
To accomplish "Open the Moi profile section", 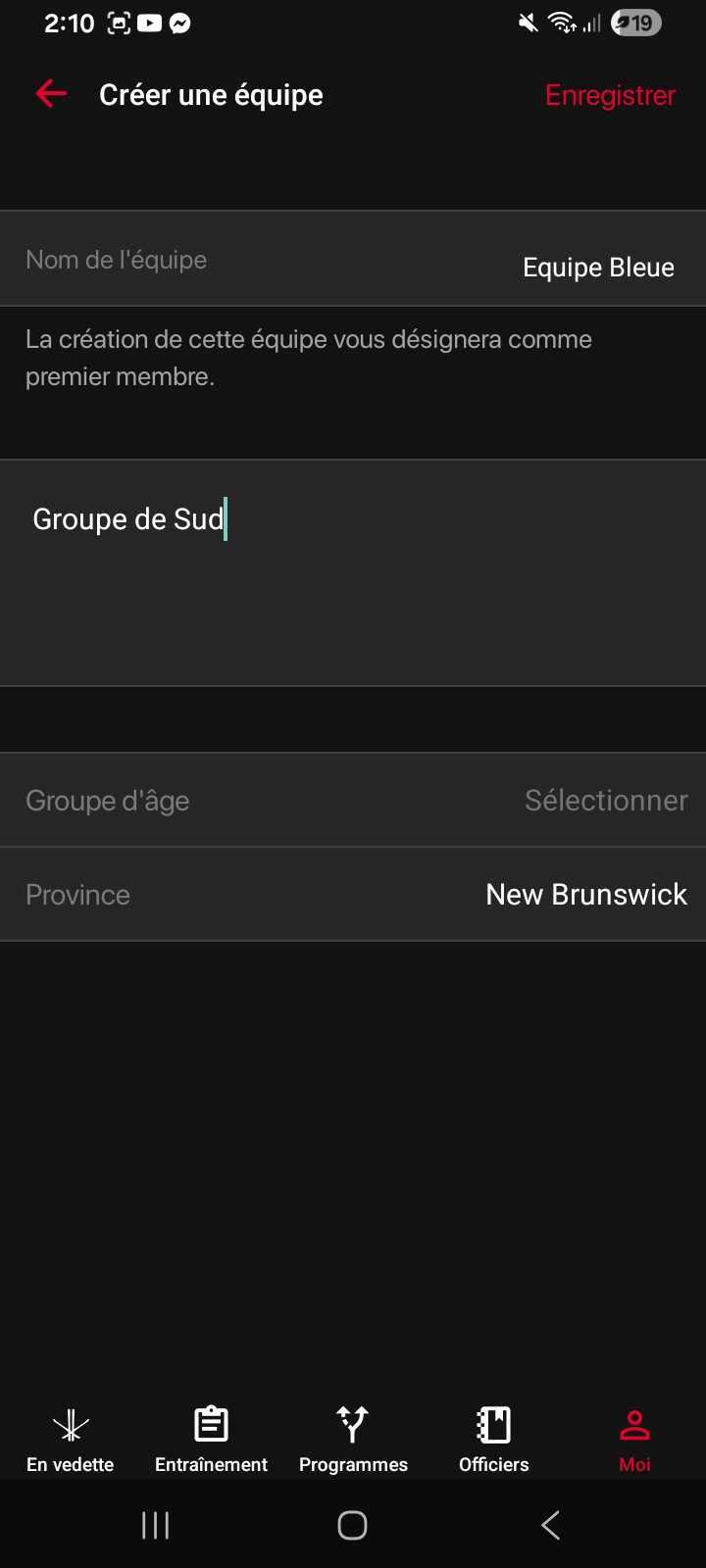I will 634,1438.
